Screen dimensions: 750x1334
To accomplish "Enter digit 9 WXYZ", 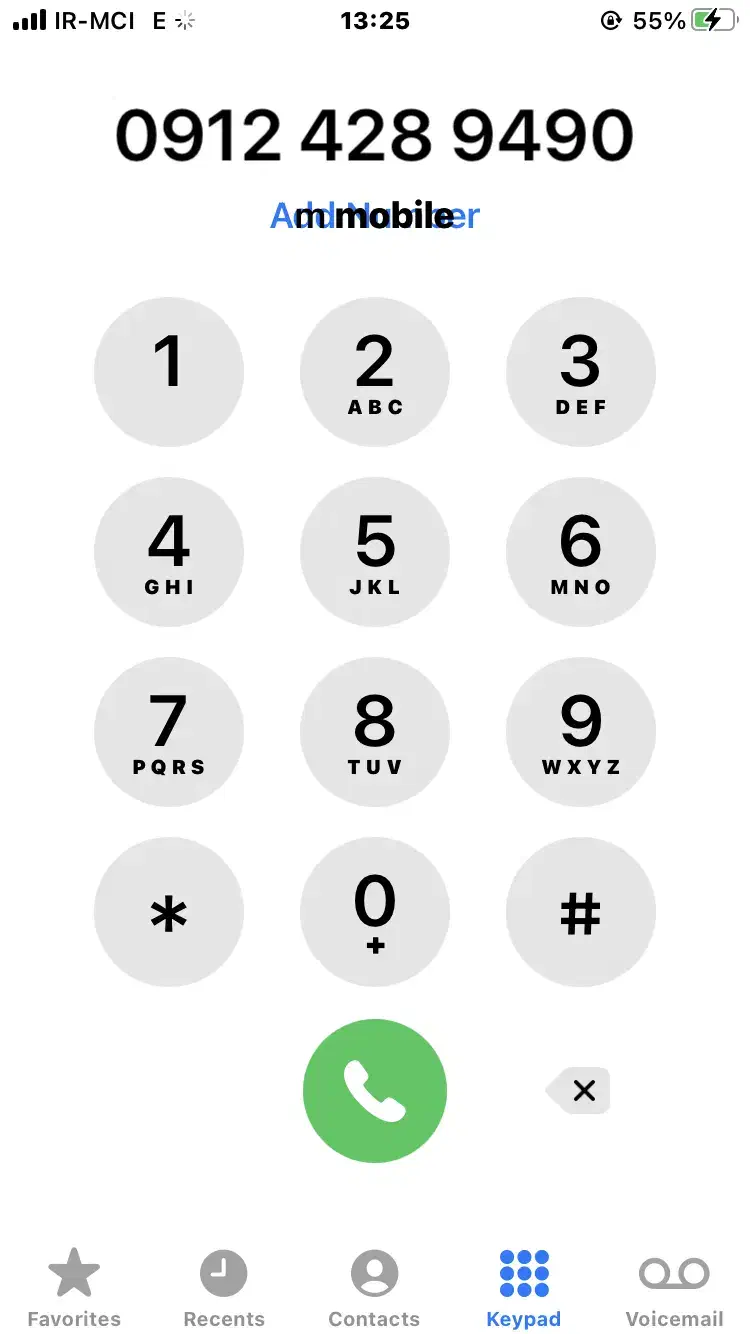I will coord(581,732).
